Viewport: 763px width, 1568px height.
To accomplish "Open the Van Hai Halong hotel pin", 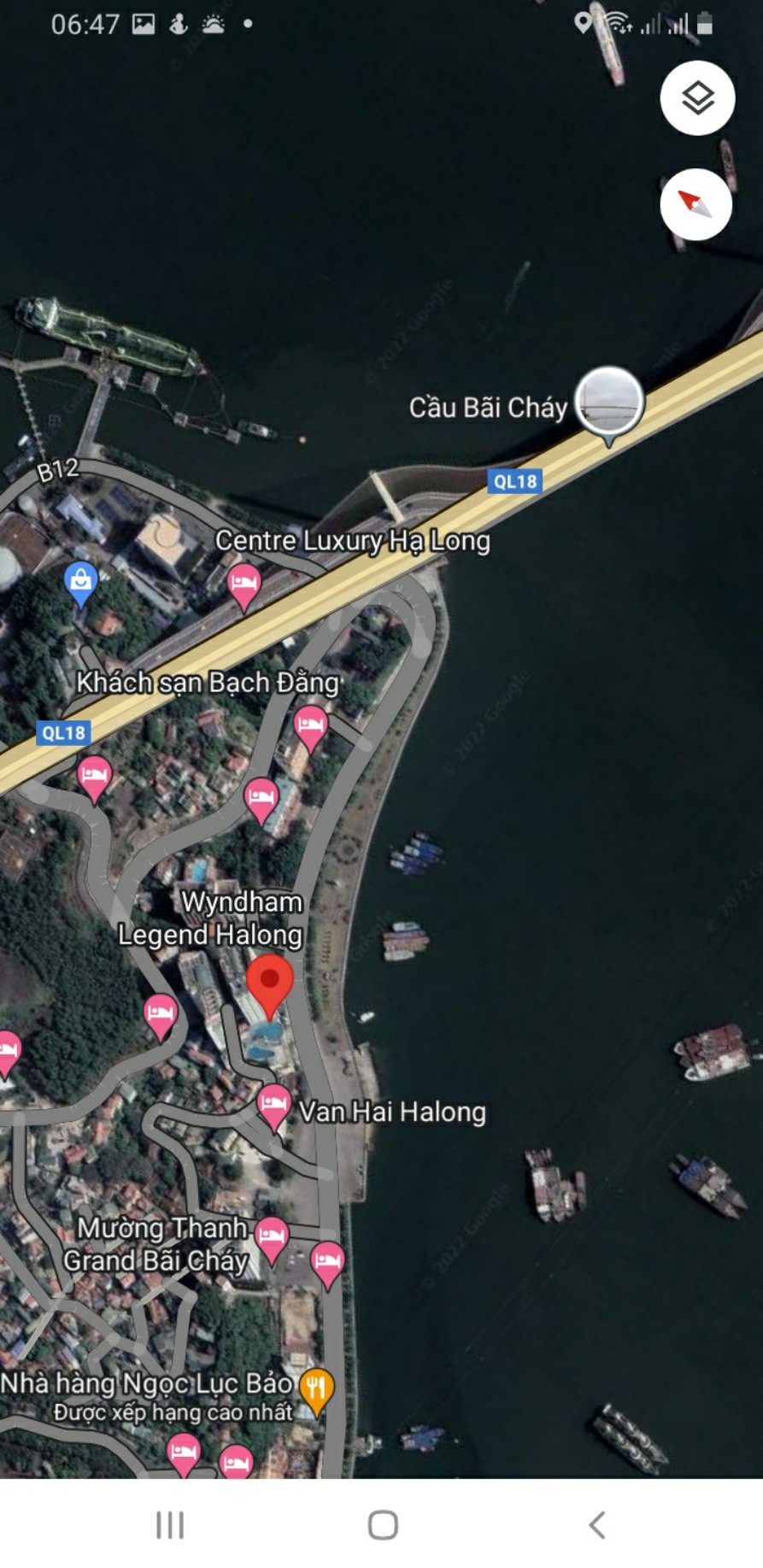I will (x=273, y=1104).
